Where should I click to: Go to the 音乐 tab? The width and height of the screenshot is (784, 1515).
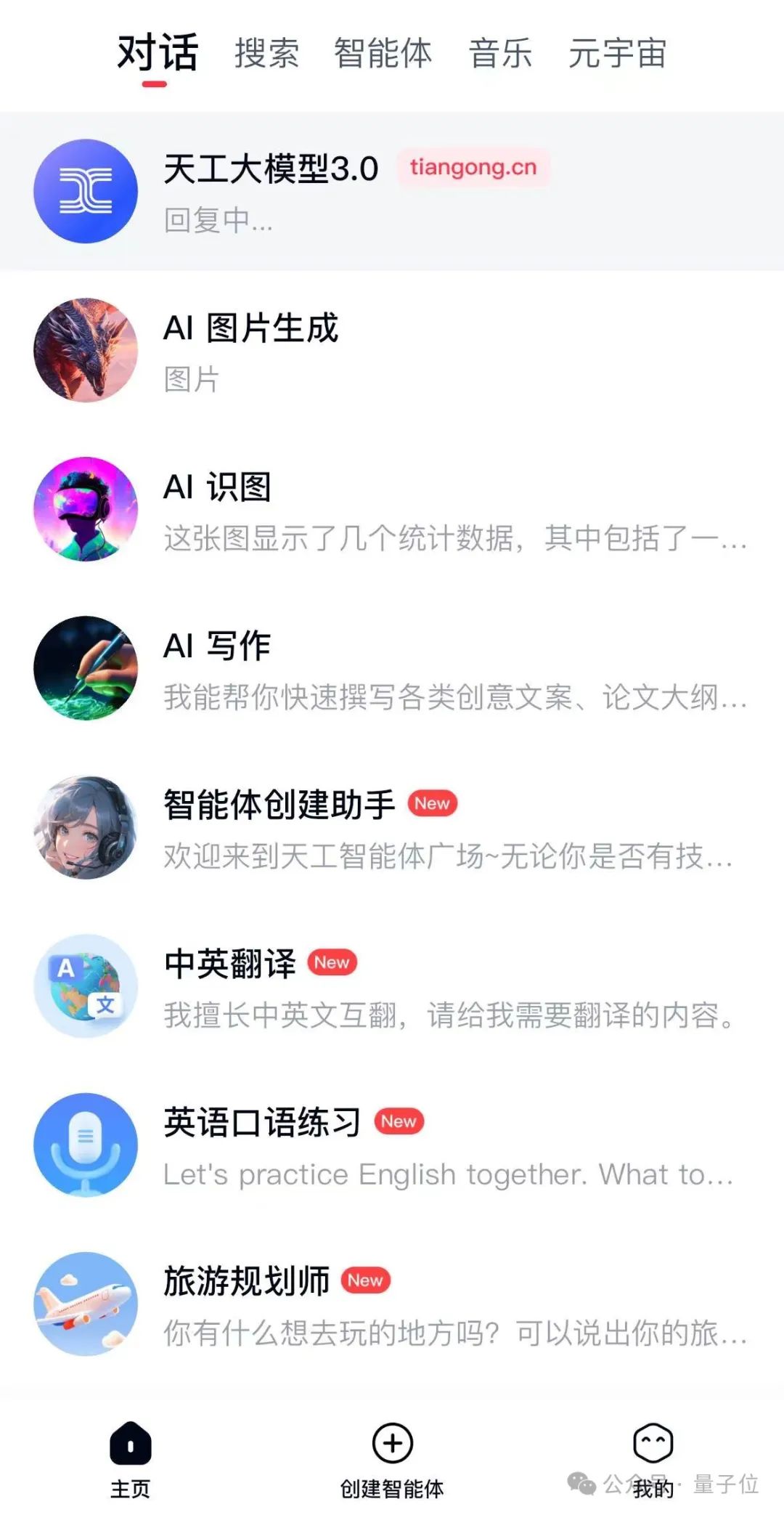click(x=500, y=54)
